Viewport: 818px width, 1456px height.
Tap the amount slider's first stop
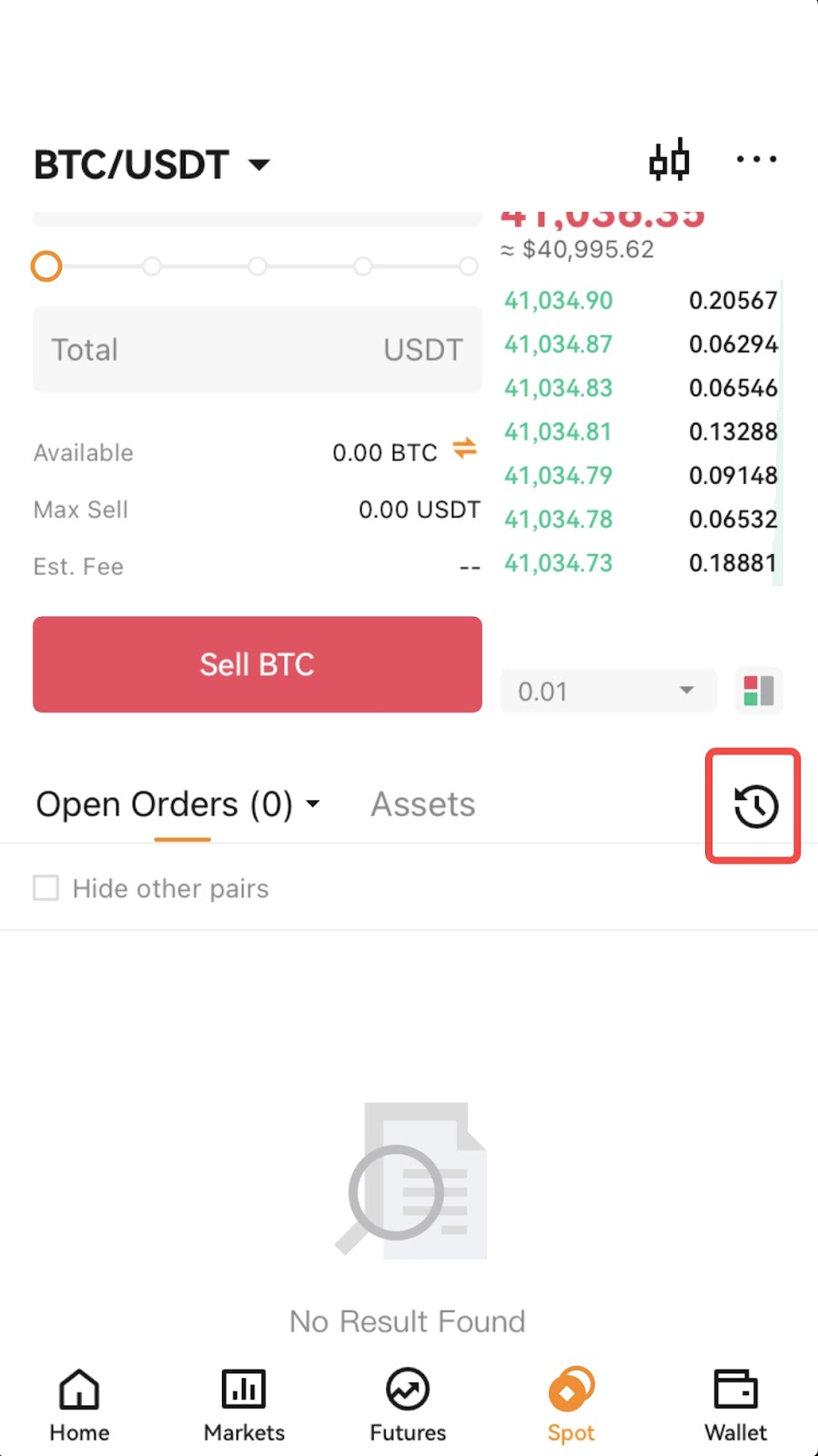click(46, 267)
